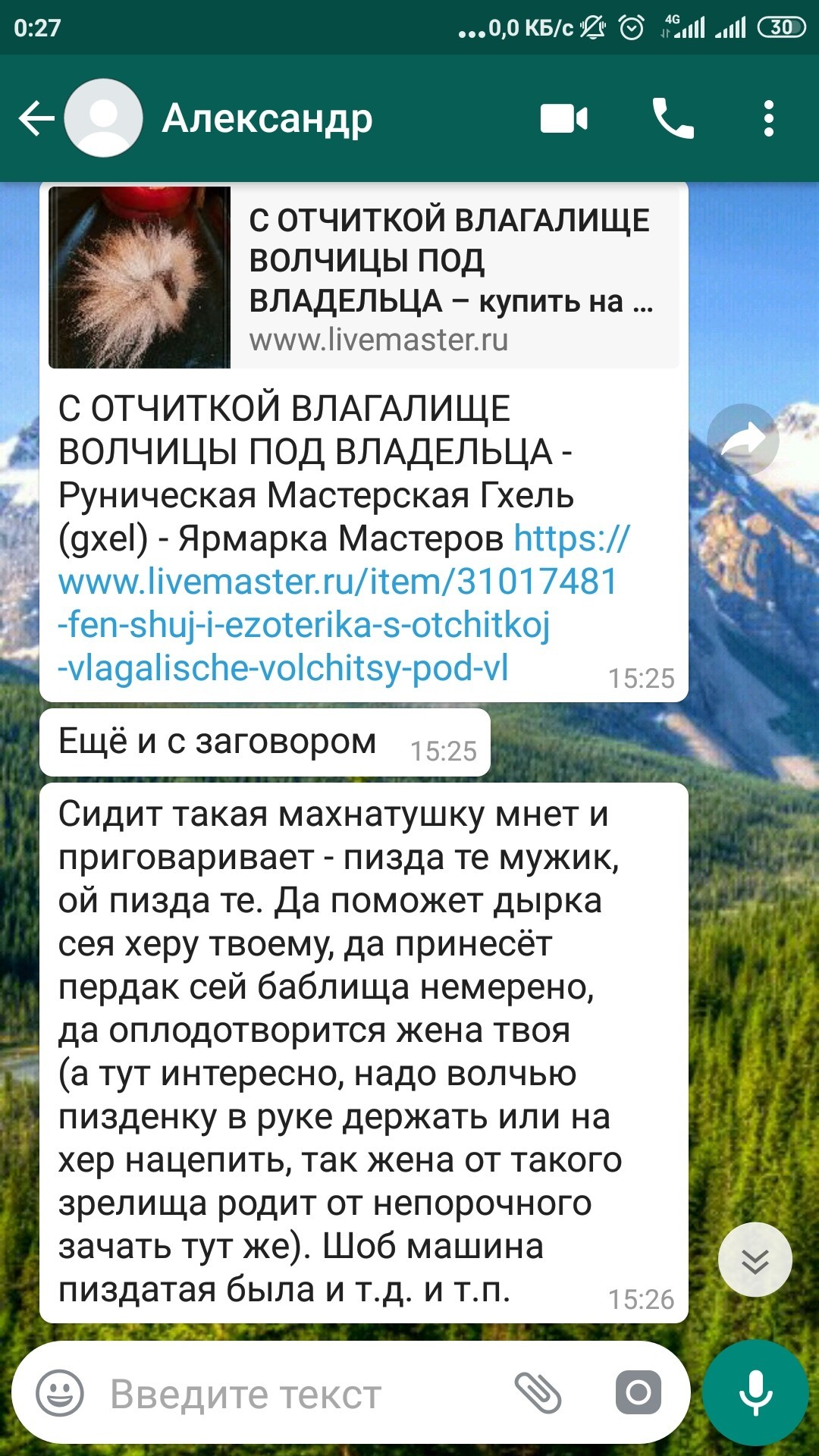Start a video call with Александр
Image resolution: width=819 pixels, height=1456 pixels.
click(563, 119)
